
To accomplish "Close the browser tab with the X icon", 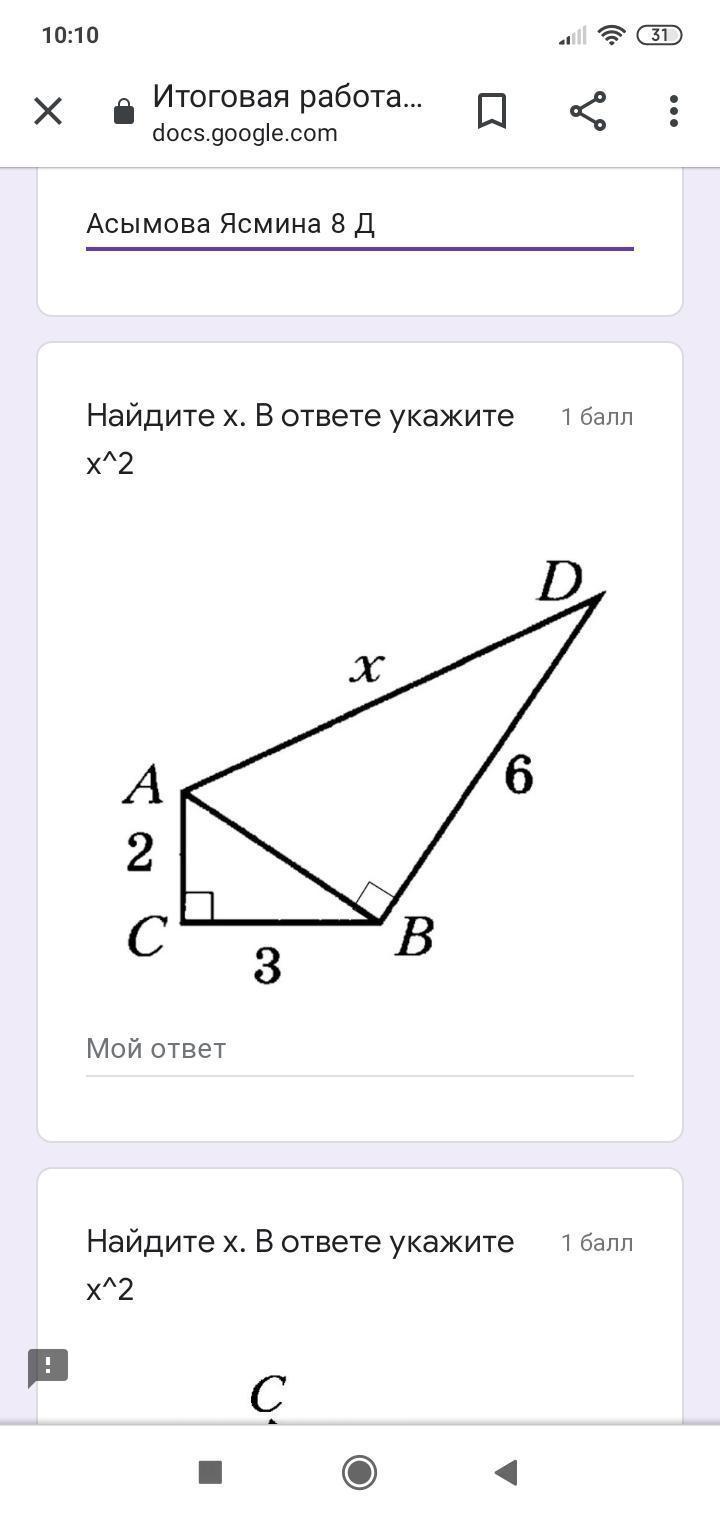I will coord(48,111).
